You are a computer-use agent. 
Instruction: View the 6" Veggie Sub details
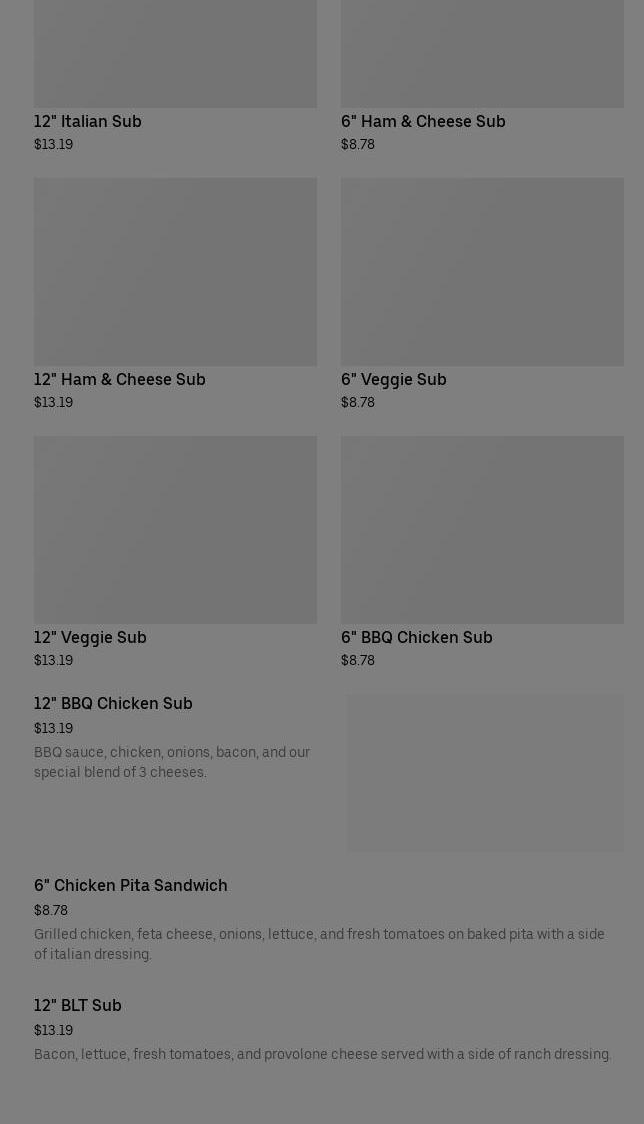pyautogui.click(x=394, y=379)
